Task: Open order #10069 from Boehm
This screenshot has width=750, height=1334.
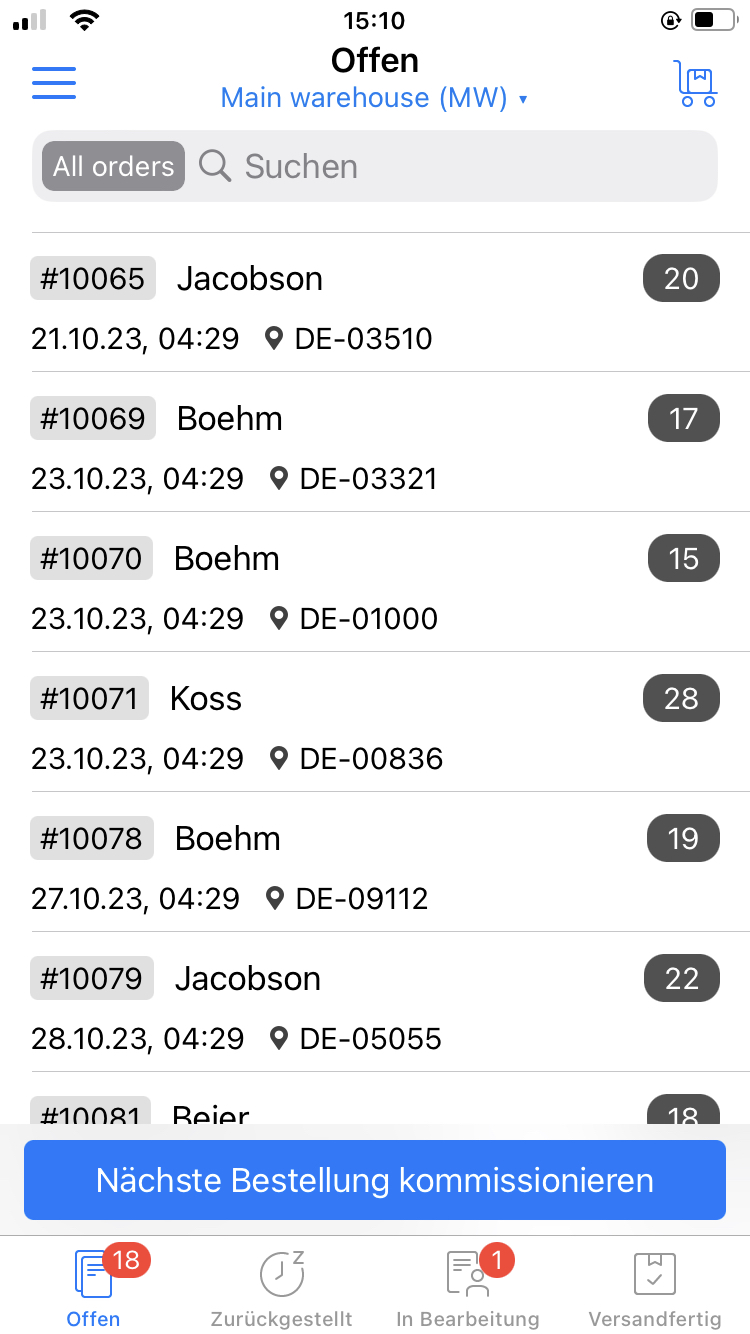Action: 375,443
